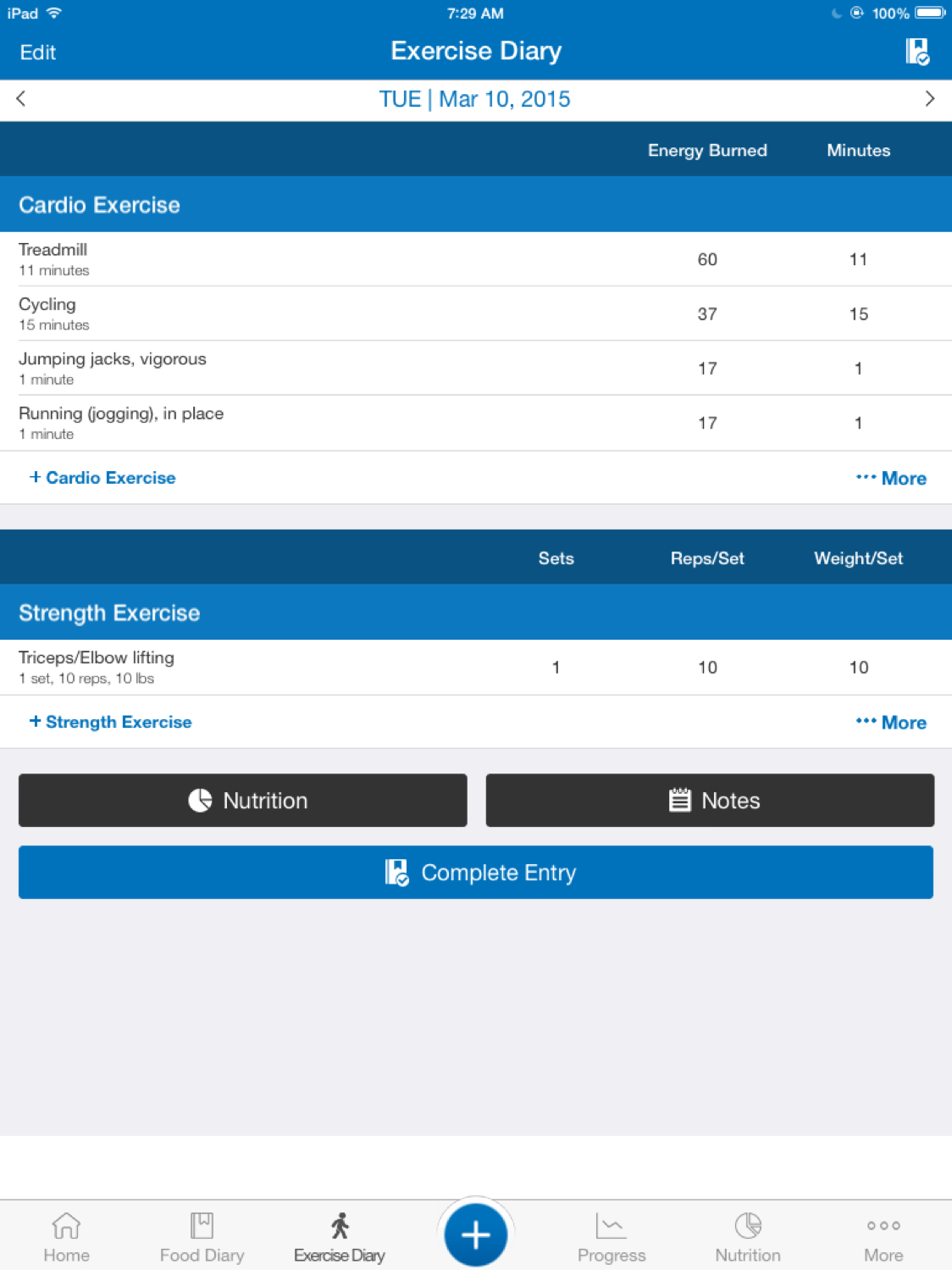This screenshot has height=1270, width=952.
Task: Switch to the Home tab
Action: click(x=66, y=1237)
